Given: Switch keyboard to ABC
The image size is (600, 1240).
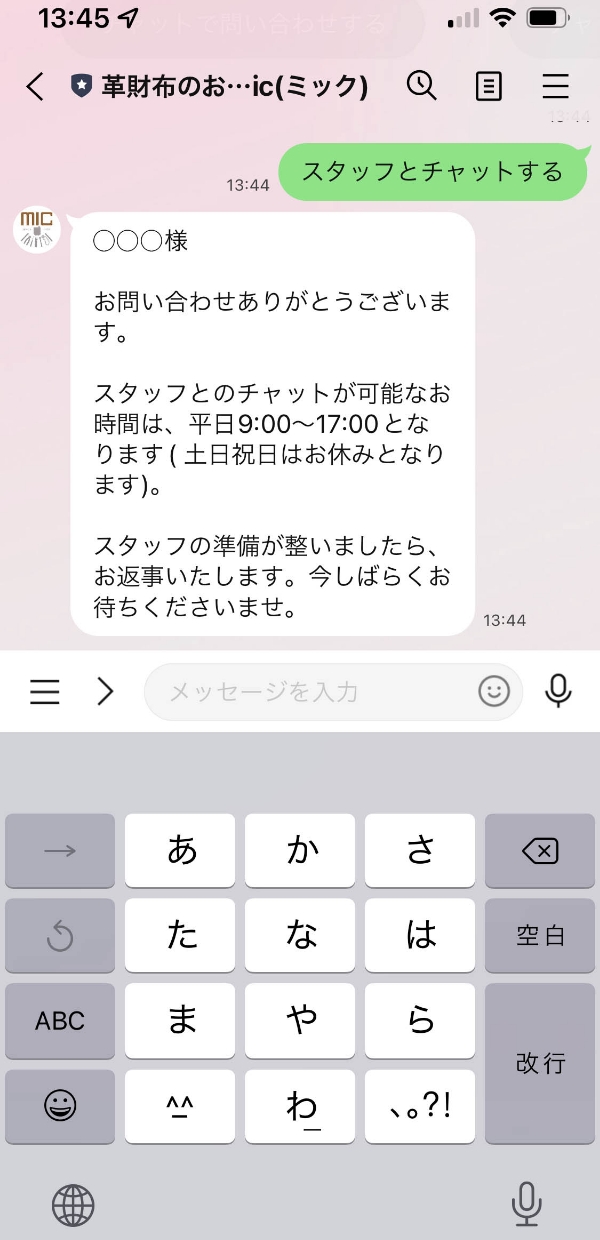Looking at the screenshot, I should pyautogui.click(x=60, y=1021).
